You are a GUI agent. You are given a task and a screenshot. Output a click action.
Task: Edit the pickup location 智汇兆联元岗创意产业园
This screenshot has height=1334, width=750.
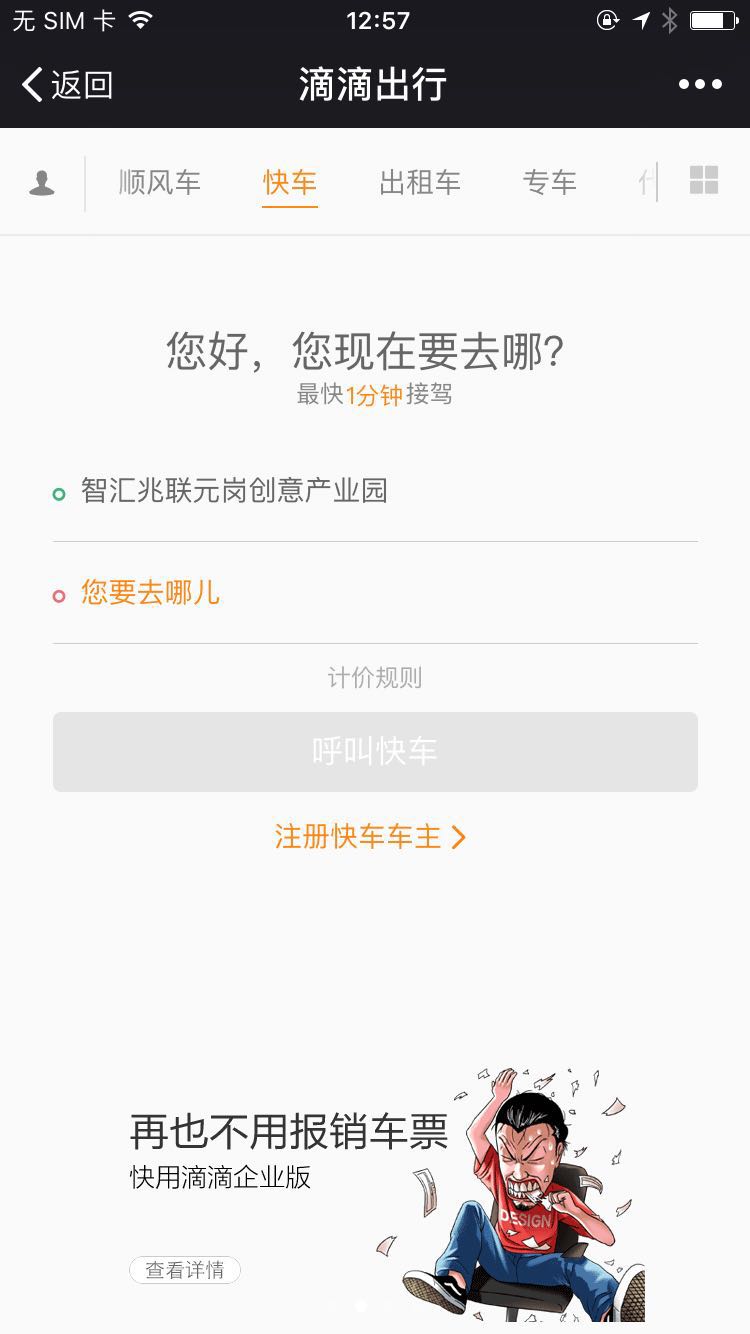click(237, 493)
